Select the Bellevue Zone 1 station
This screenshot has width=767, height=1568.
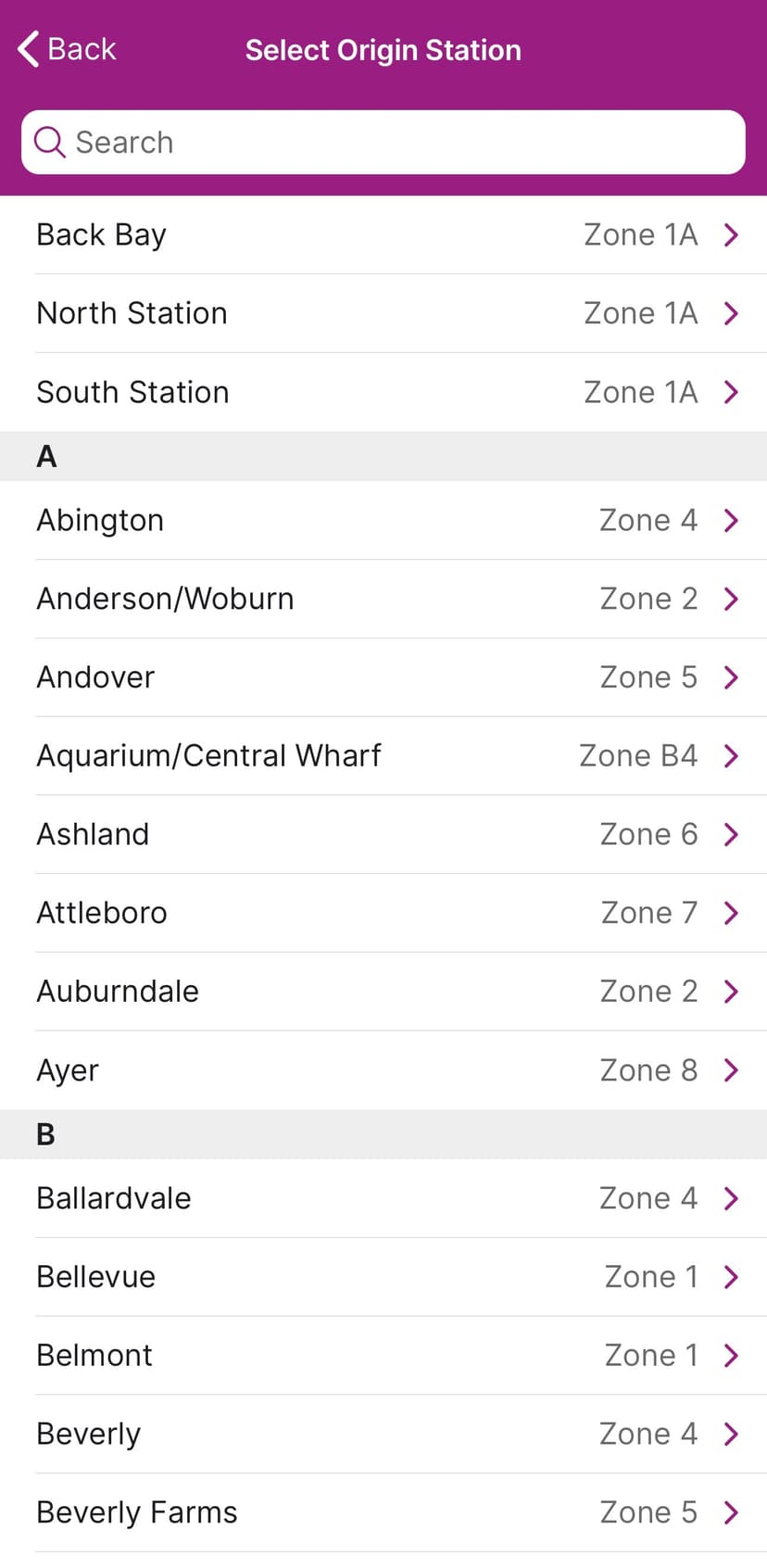pos(383,1276)
